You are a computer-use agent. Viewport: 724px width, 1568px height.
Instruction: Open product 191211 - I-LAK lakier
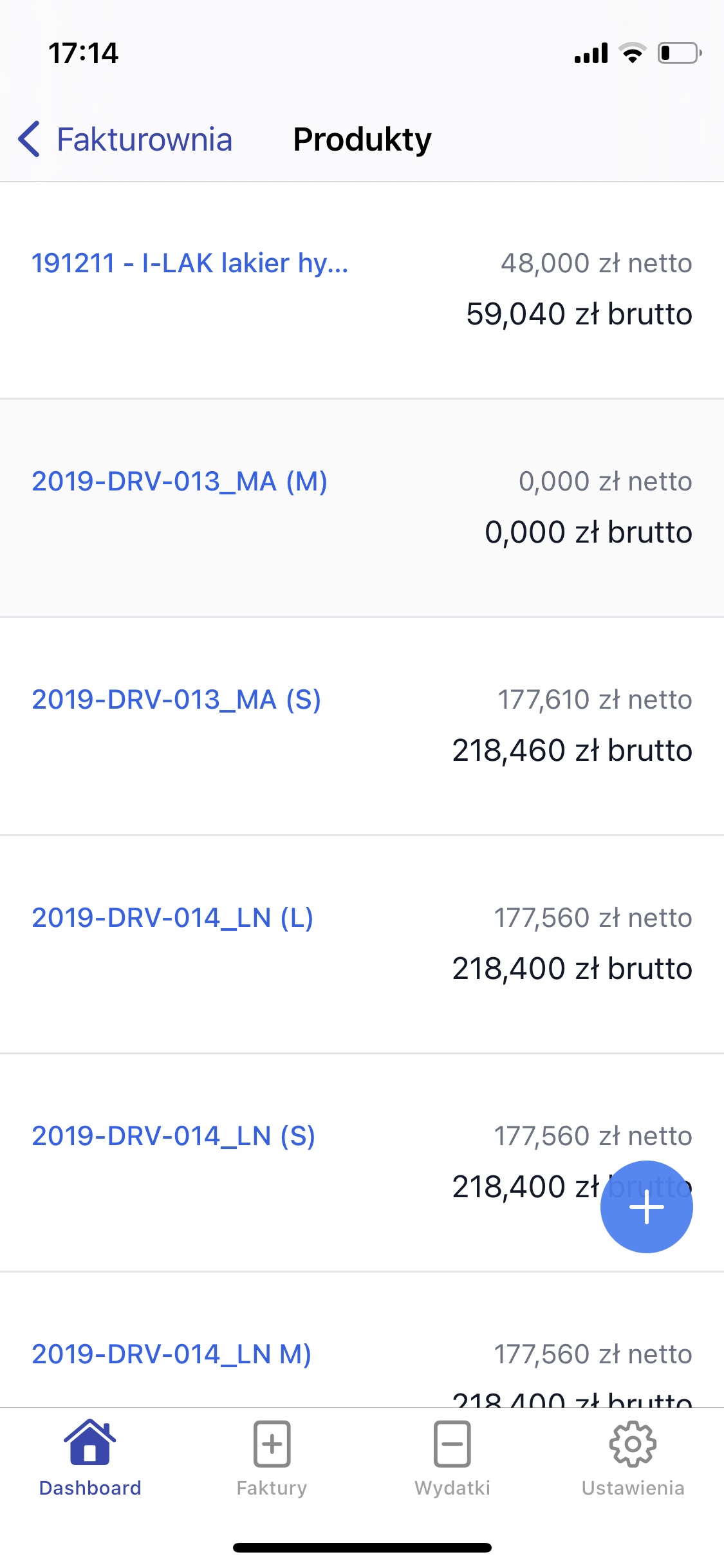[190, 263]
